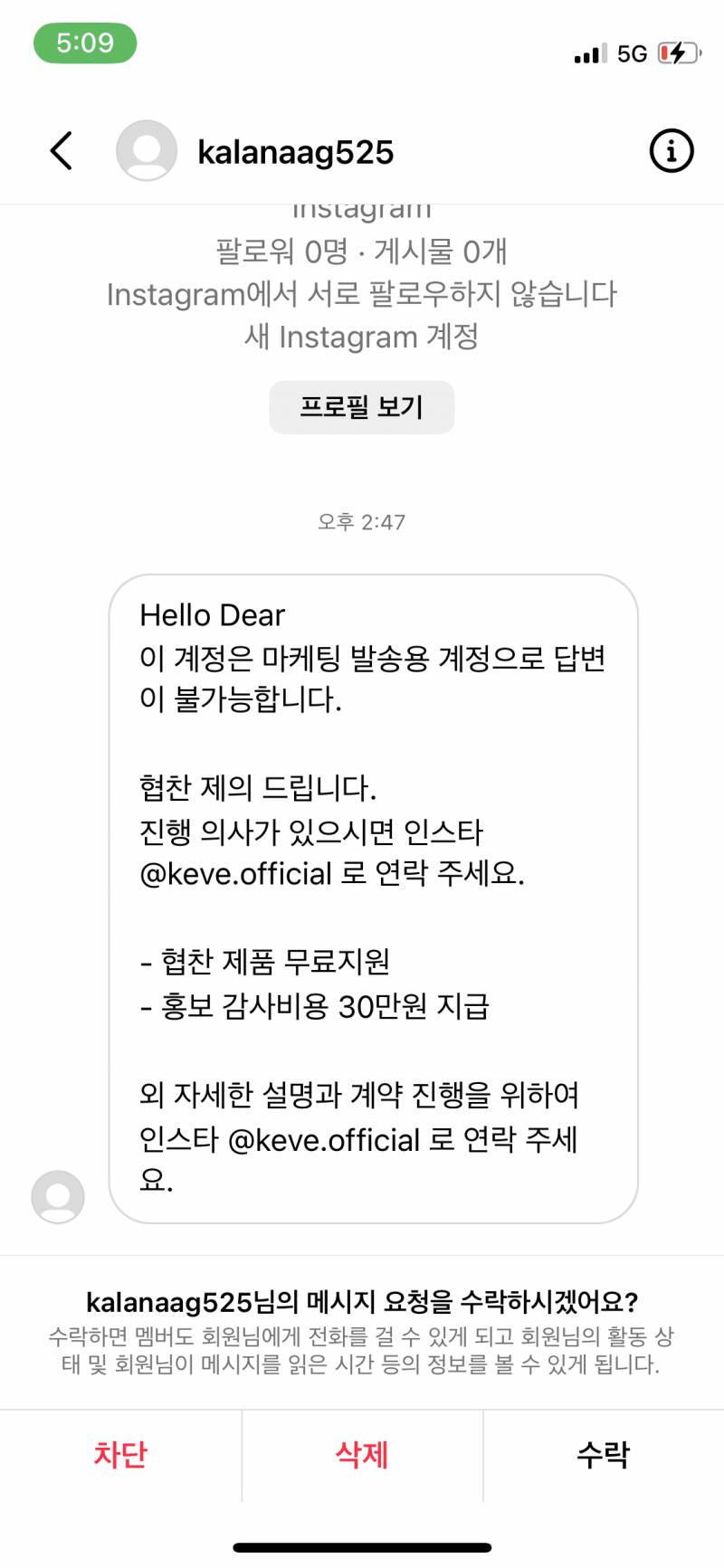The image size is (724, 1568).
Task: Tap the 새 Instagram 계정 label
Action: 361,337
